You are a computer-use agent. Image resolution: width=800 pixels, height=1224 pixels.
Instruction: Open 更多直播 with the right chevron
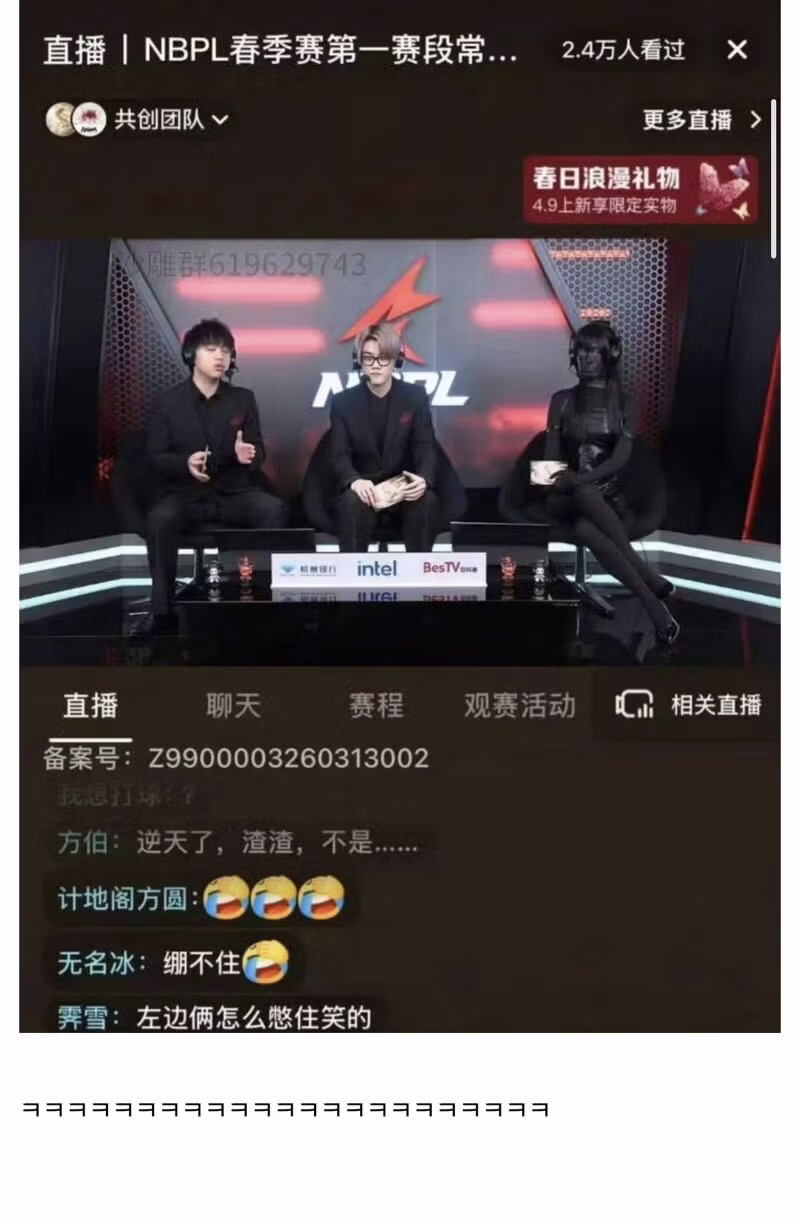(756, 118)
